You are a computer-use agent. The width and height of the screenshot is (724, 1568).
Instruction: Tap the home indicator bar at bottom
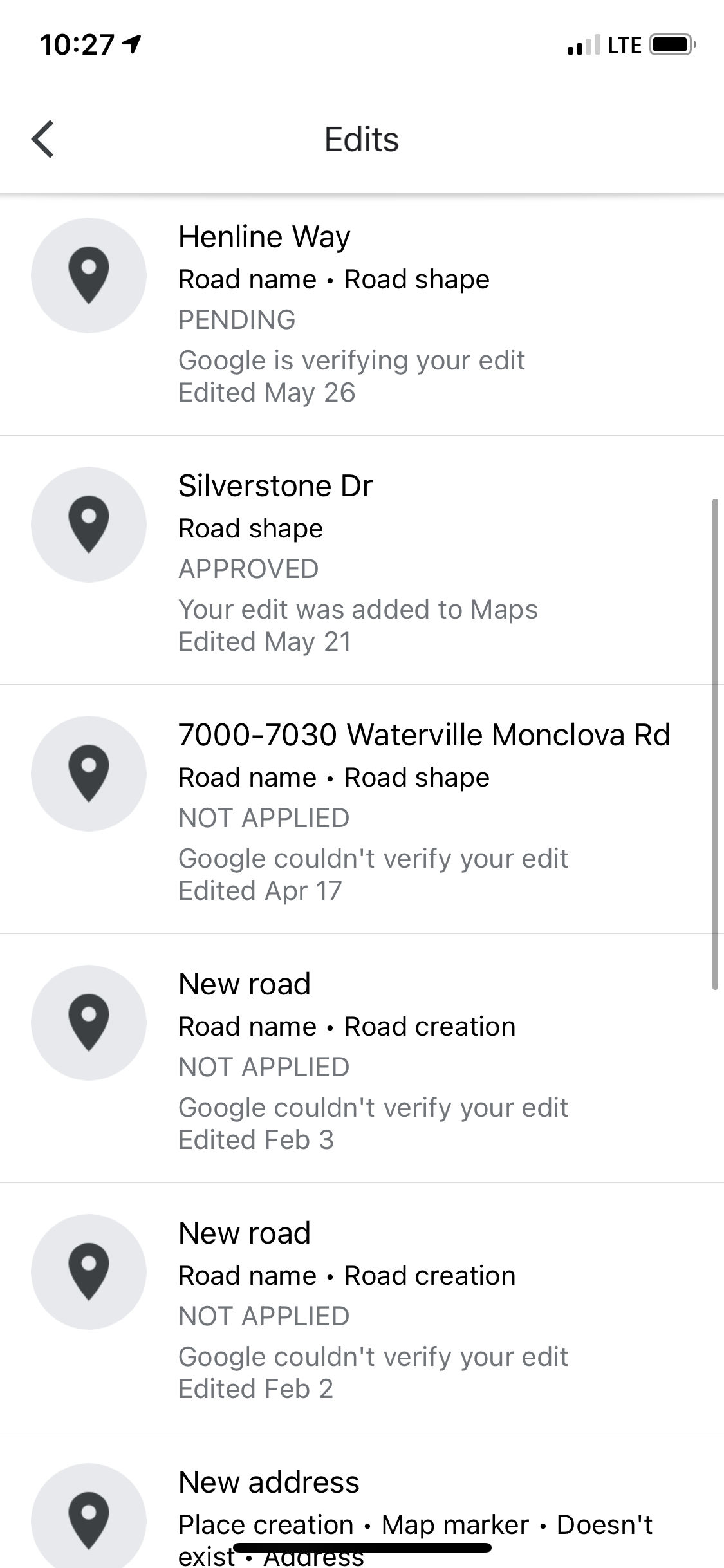click(362, 1547)
